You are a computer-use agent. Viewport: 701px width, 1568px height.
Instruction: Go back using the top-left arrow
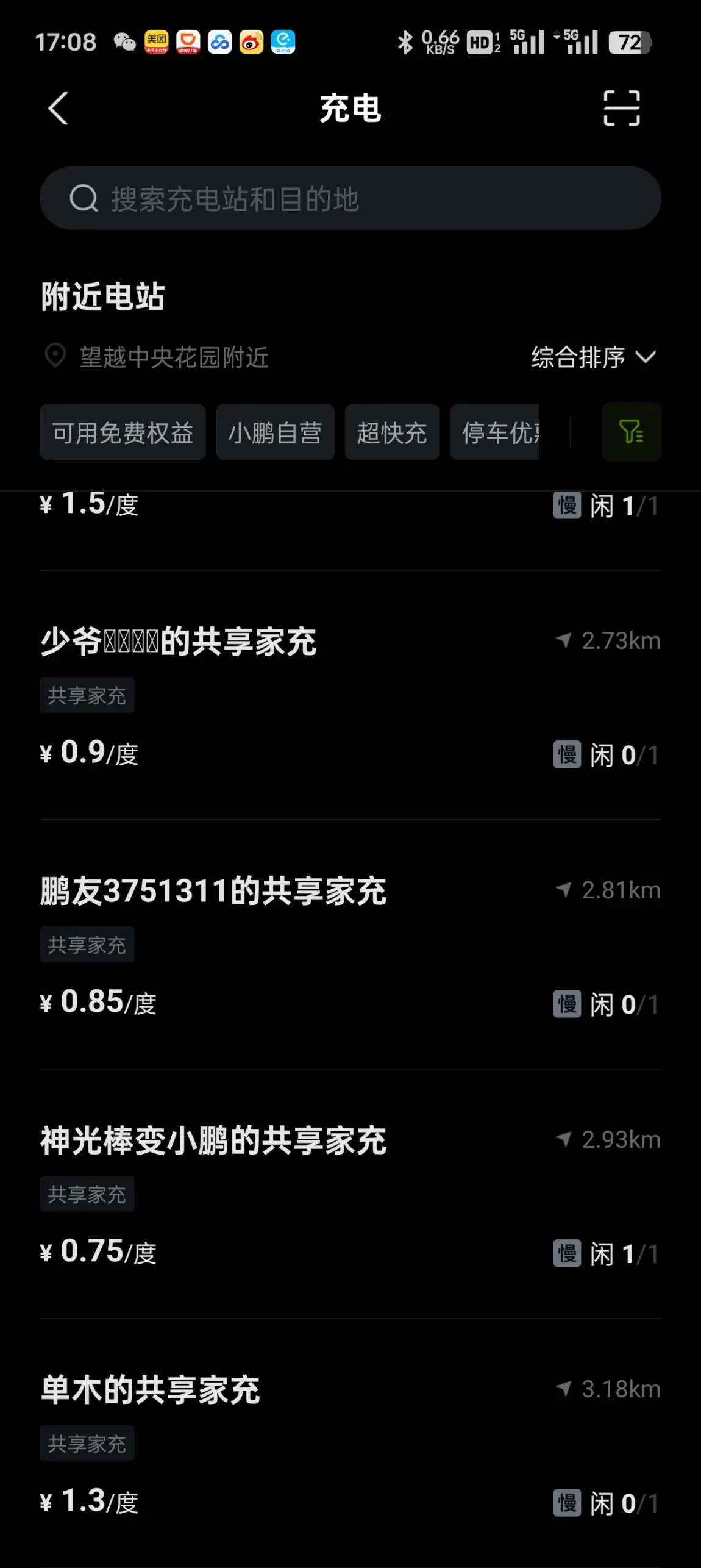coord(59,109)
